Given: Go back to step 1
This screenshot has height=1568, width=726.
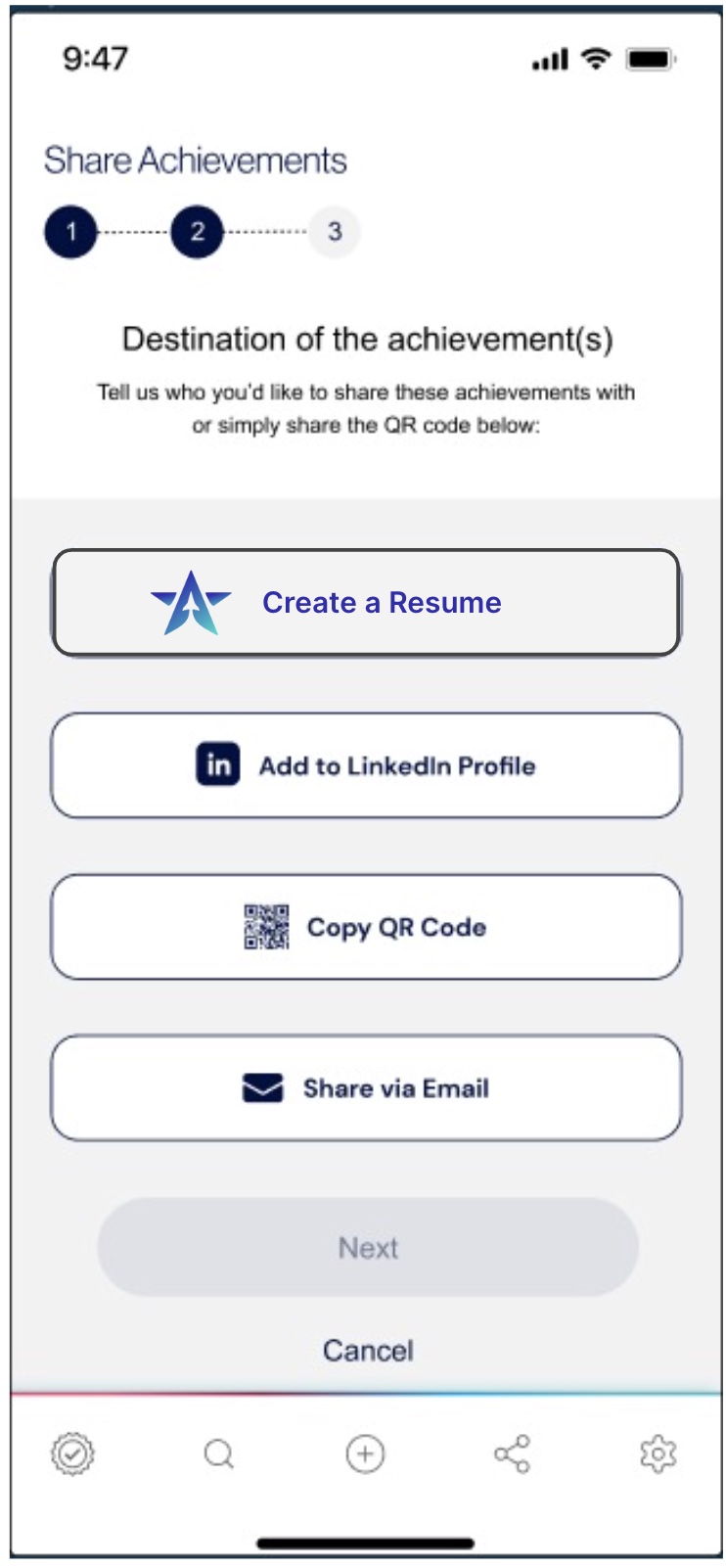Looking at the screenshot, I should click(x=71, y=232).
